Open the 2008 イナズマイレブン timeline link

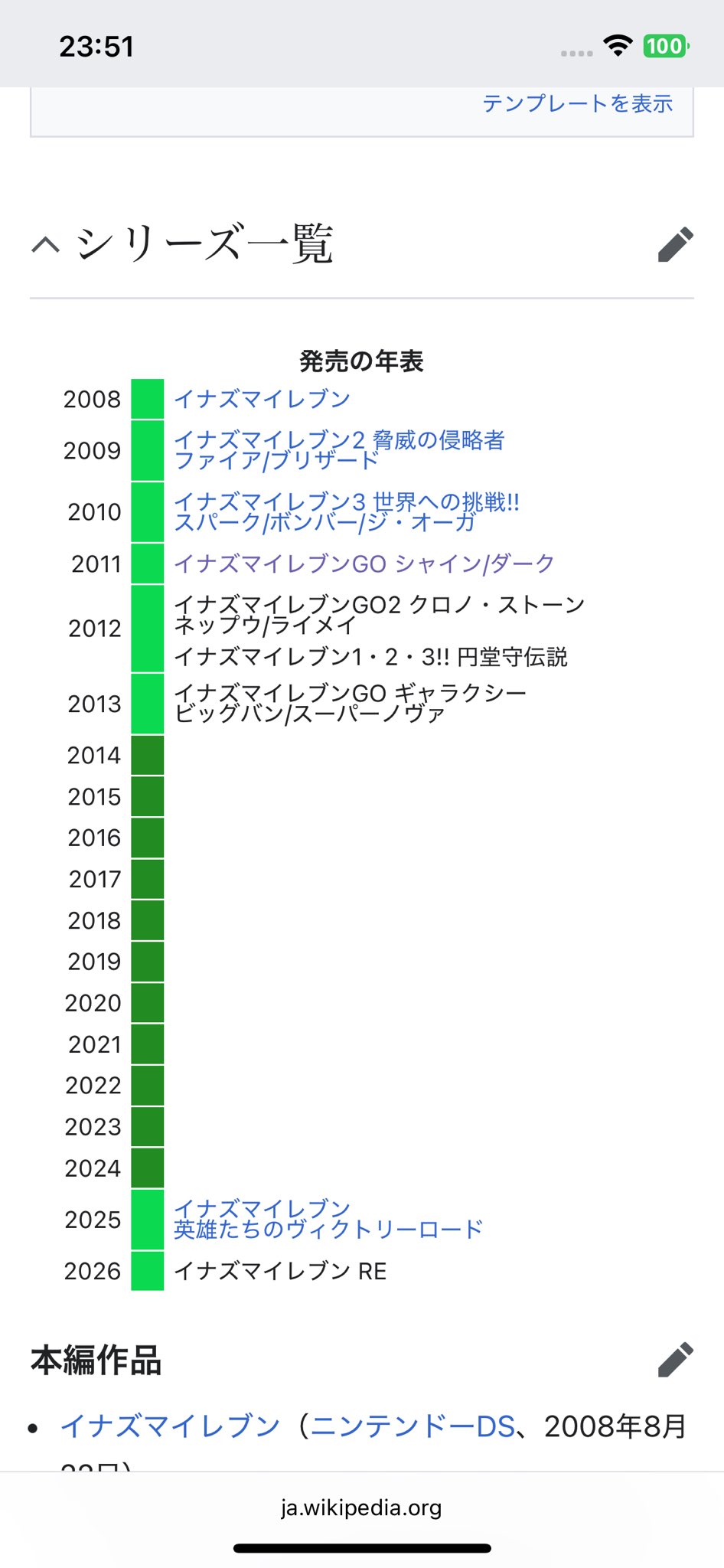(262, 399)
